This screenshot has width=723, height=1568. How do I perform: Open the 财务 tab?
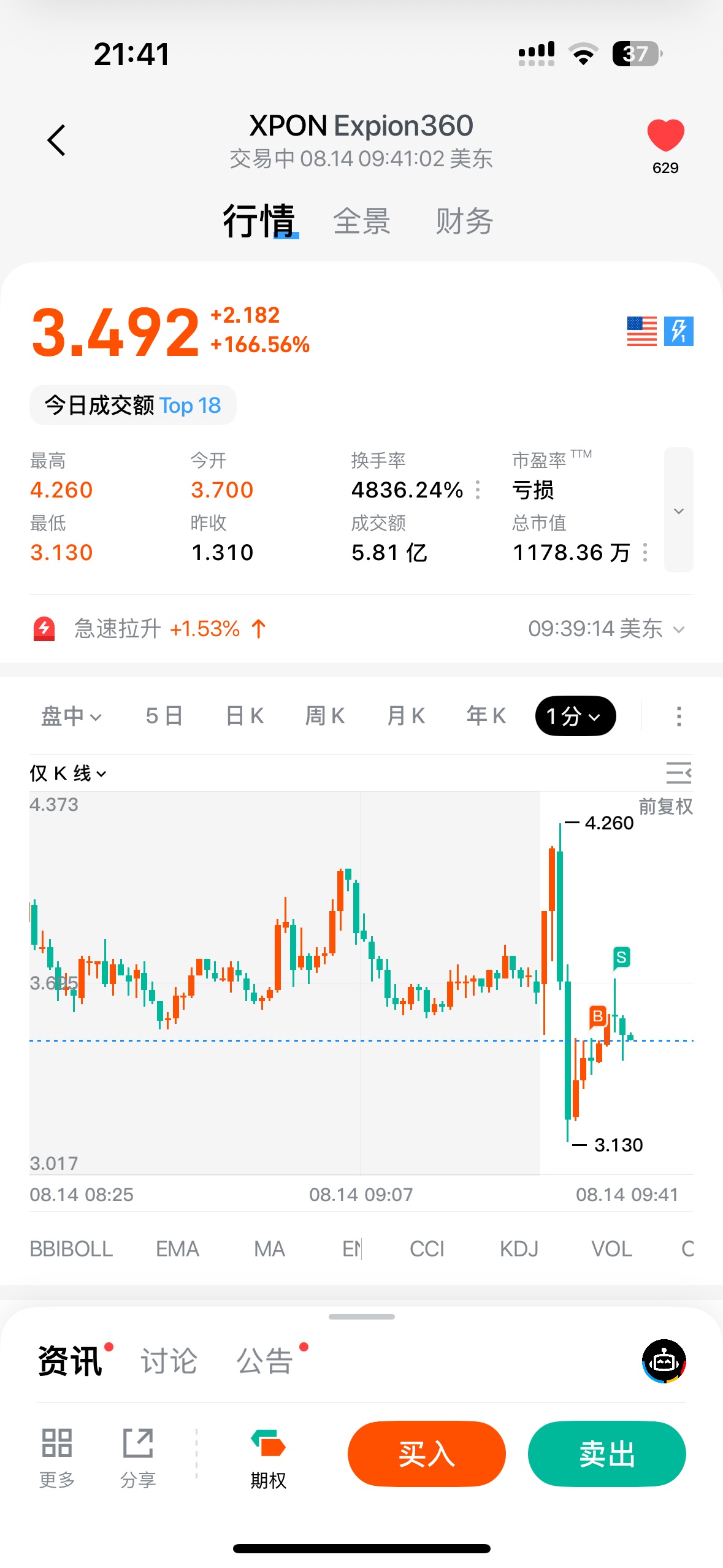(464, 221)
